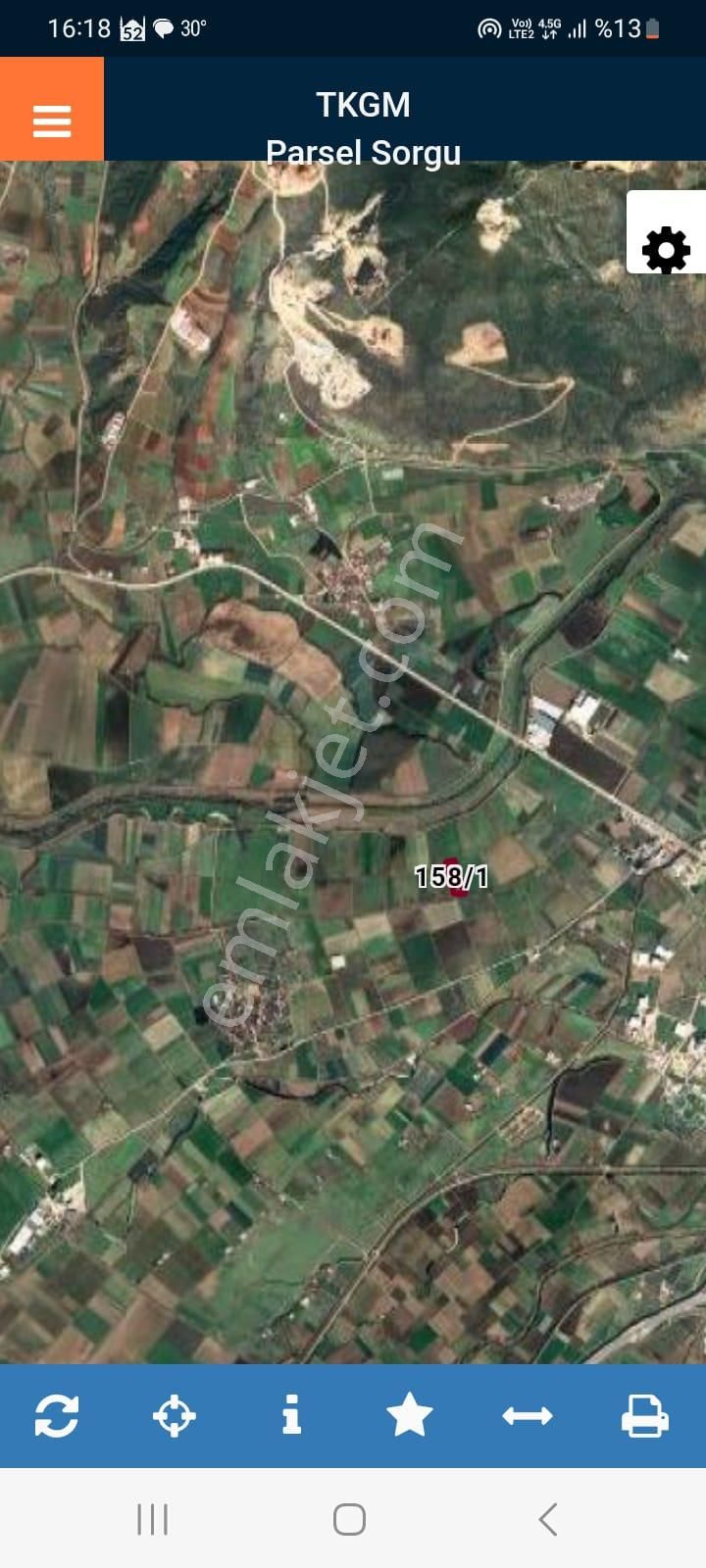Show parcel information
Image resolution: width=706 pixels, height=1568 pixels.
[x=291, y=1416]
